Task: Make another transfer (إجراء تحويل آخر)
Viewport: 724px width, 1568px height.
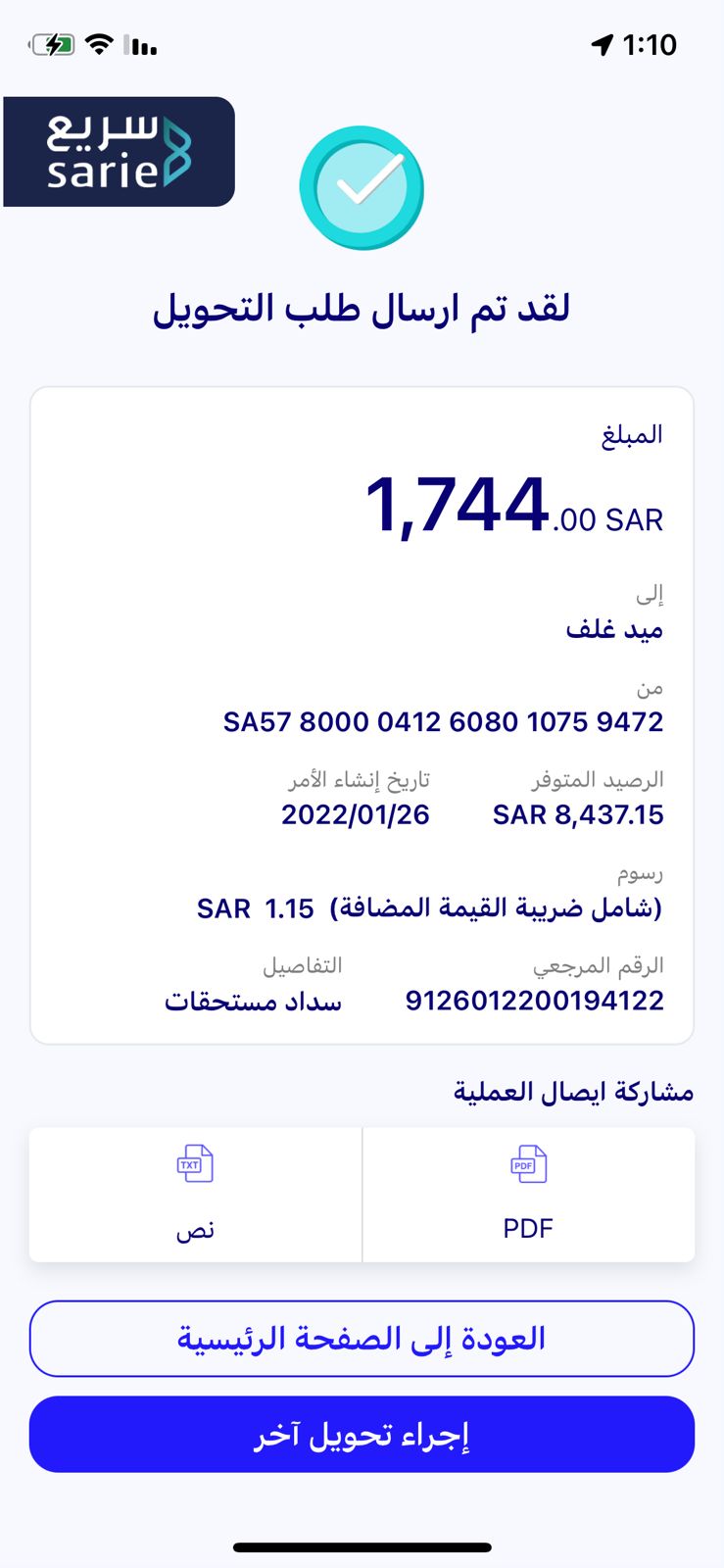Action: (x=362, y=1435)
